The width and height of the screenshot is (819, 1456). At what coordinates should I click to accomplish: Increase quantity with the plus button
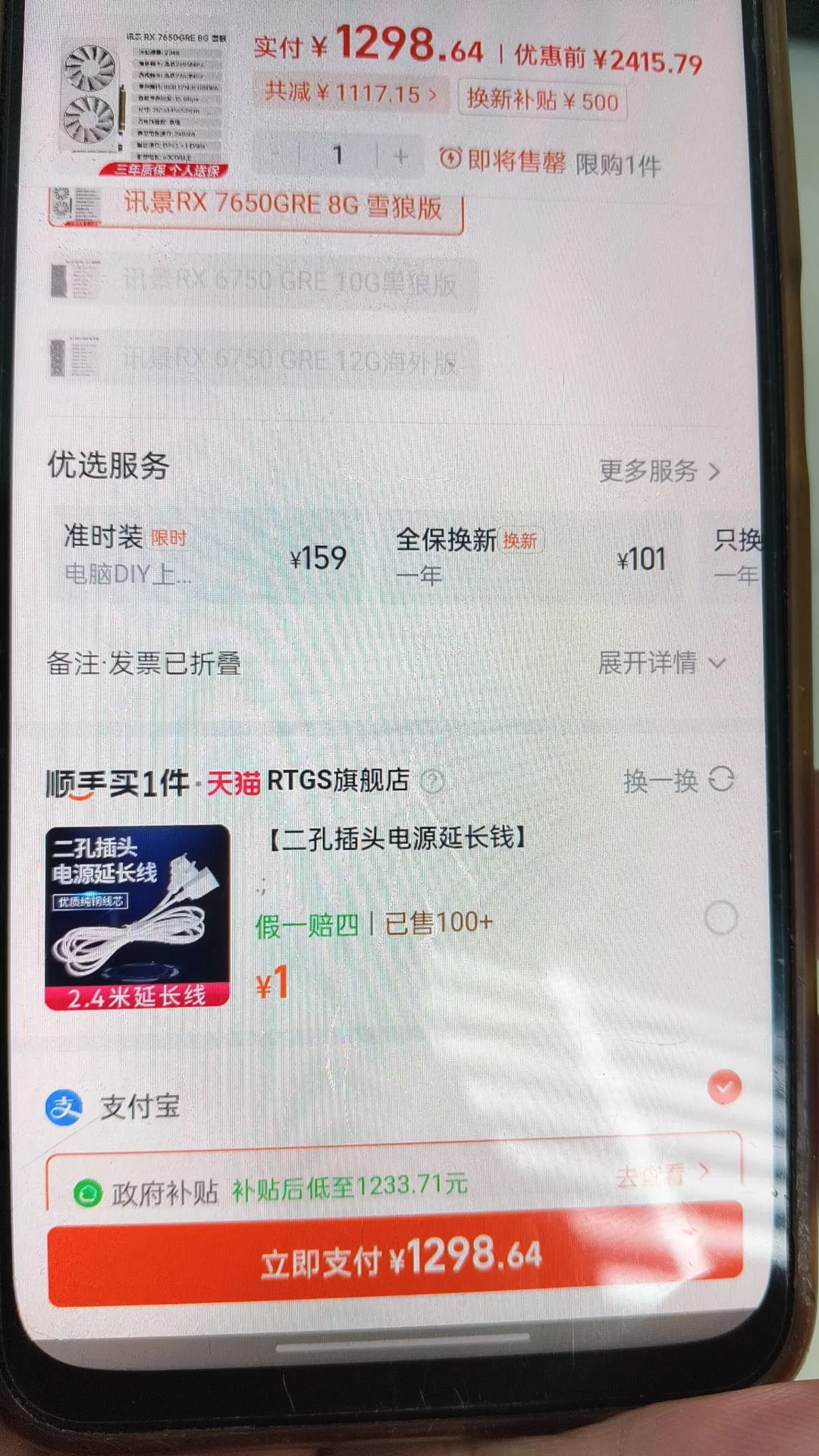coord(400,156)
